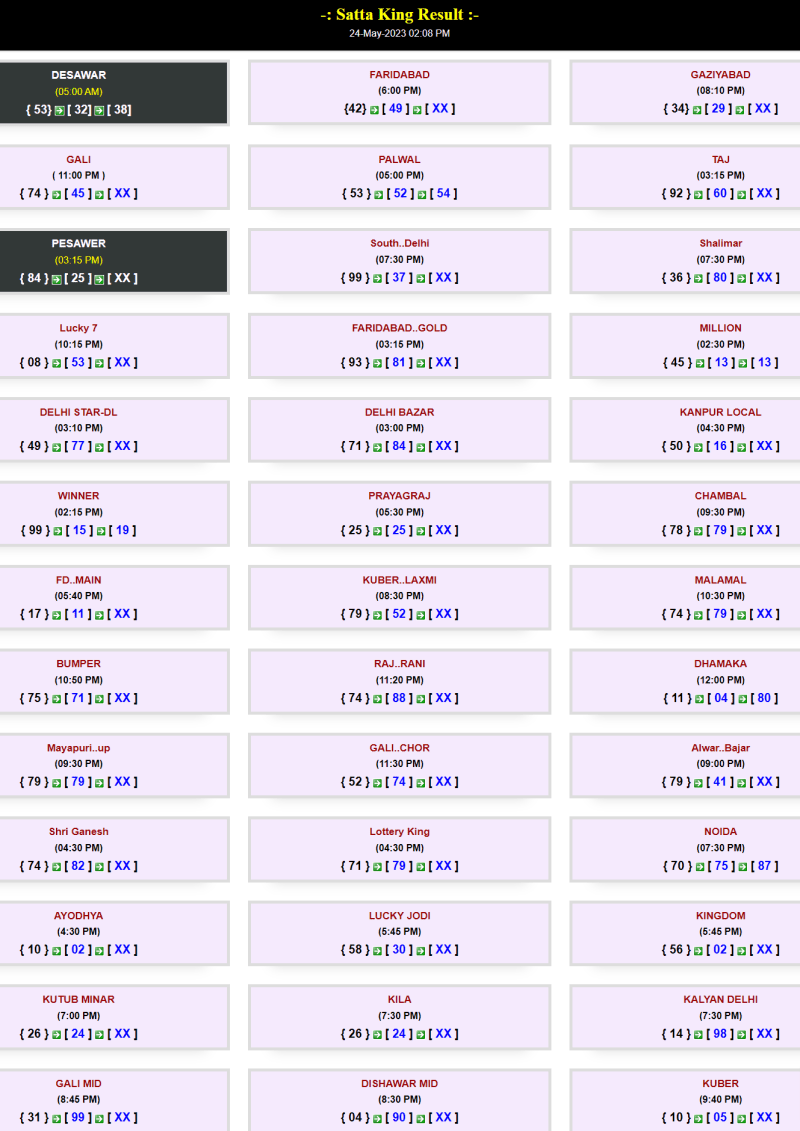This screenshot has height=1131, width=800.
Task: Open the DISHAWAR MID card
Action: pyautogui.click(x=399, y=1099)
